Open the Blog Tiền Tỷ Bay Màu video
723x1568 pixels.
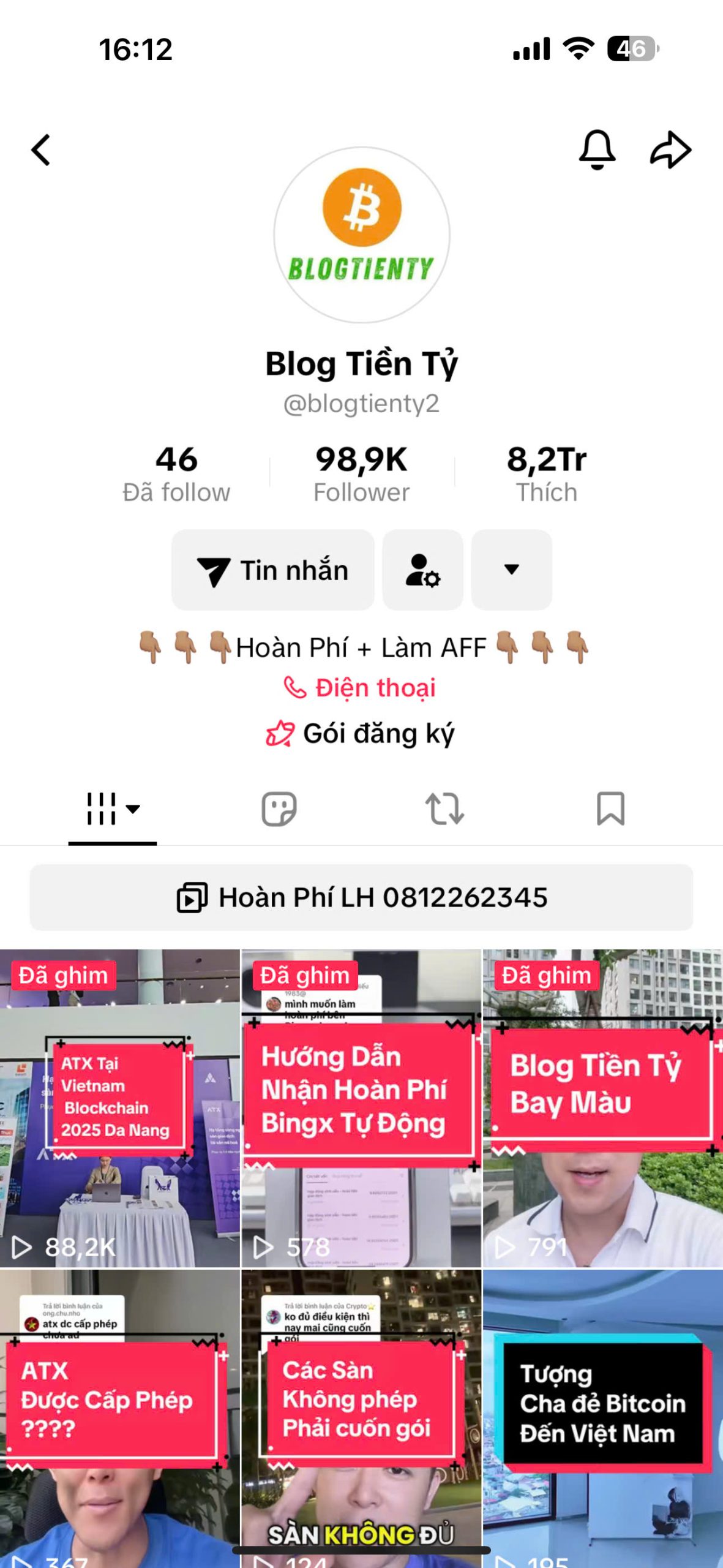[602, 1109]
